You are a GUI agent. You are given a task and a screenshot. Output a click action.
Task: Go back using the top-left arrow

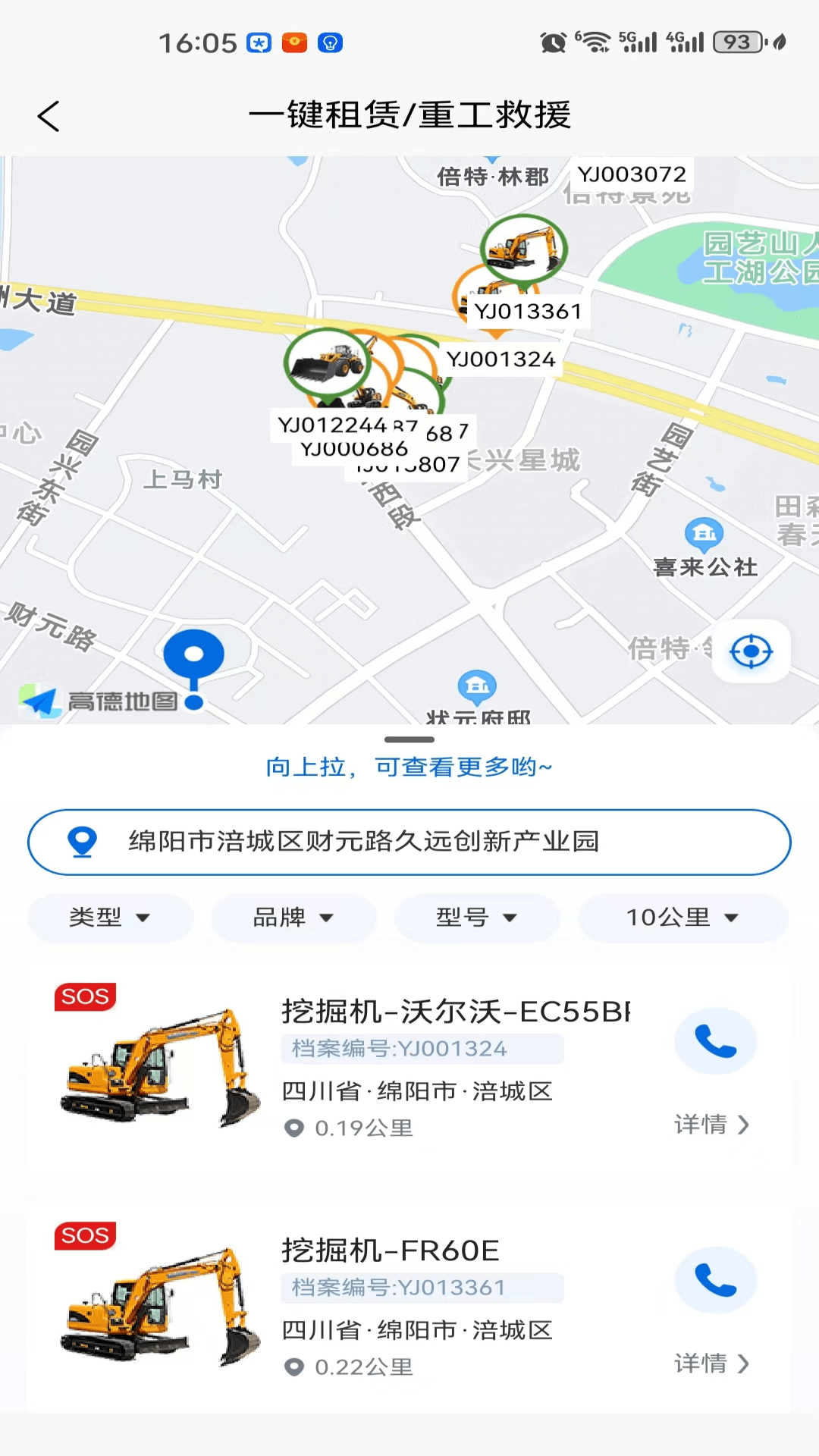(49, 116)
